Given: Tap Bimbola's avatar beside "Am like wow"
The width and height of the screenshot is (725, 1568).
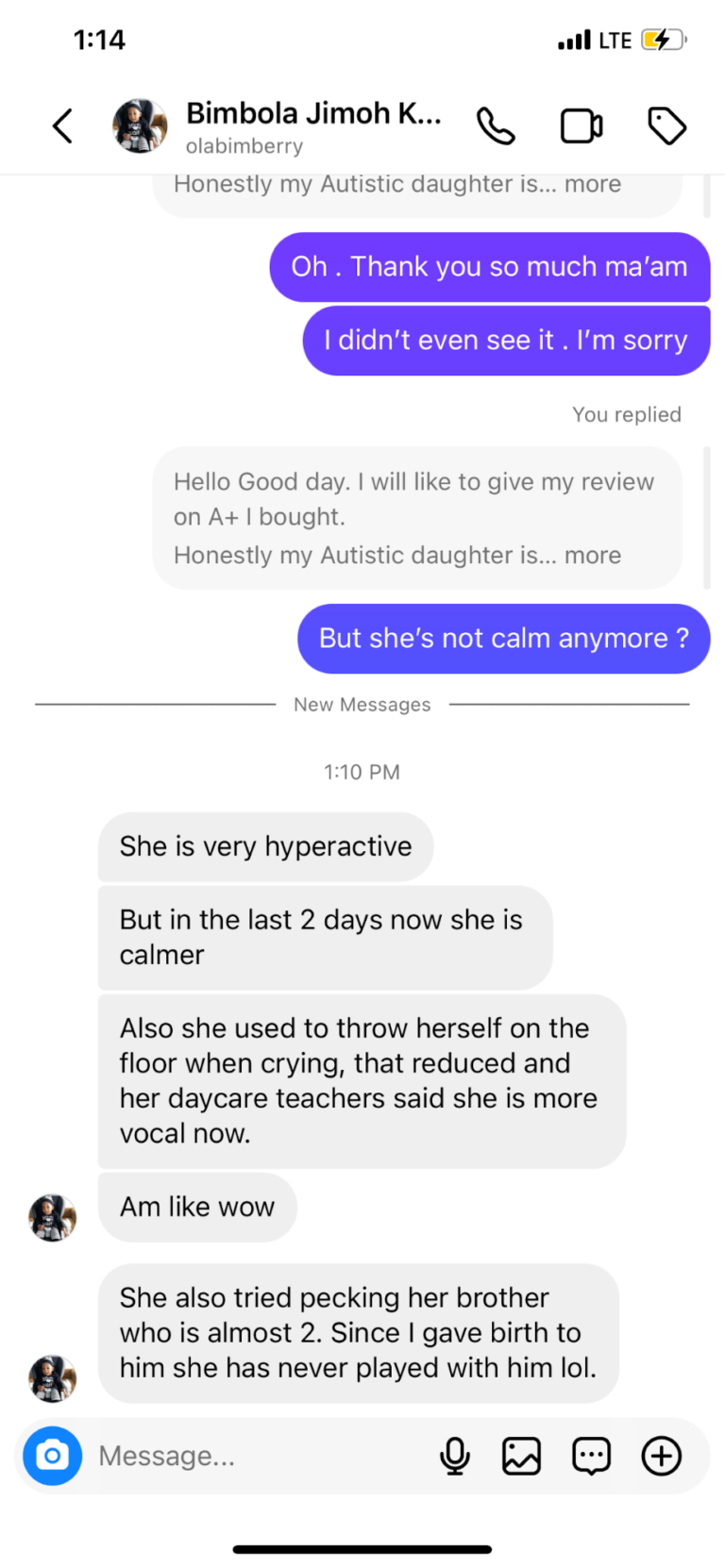Looking at the screenshot, I should click(x=53, y=1217).
